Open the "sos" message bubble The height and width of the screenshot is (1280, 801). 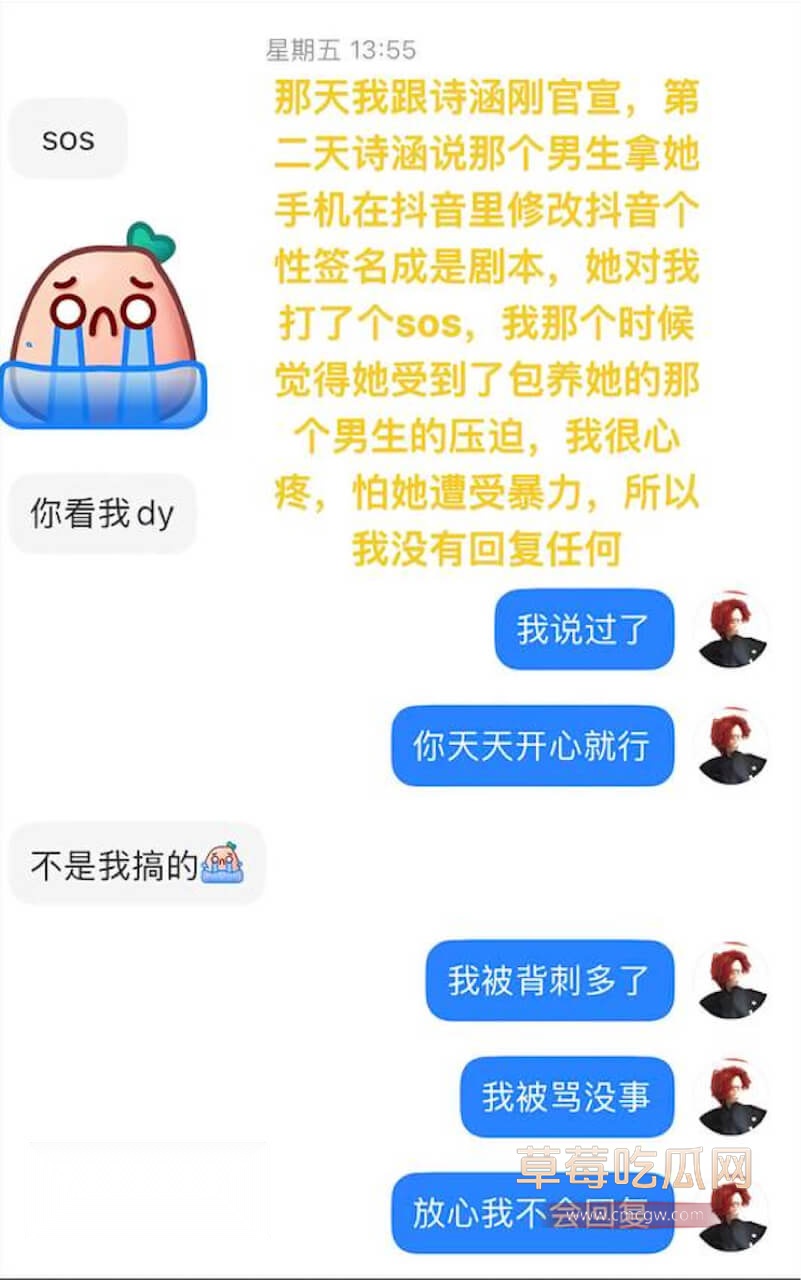(66, 138)
